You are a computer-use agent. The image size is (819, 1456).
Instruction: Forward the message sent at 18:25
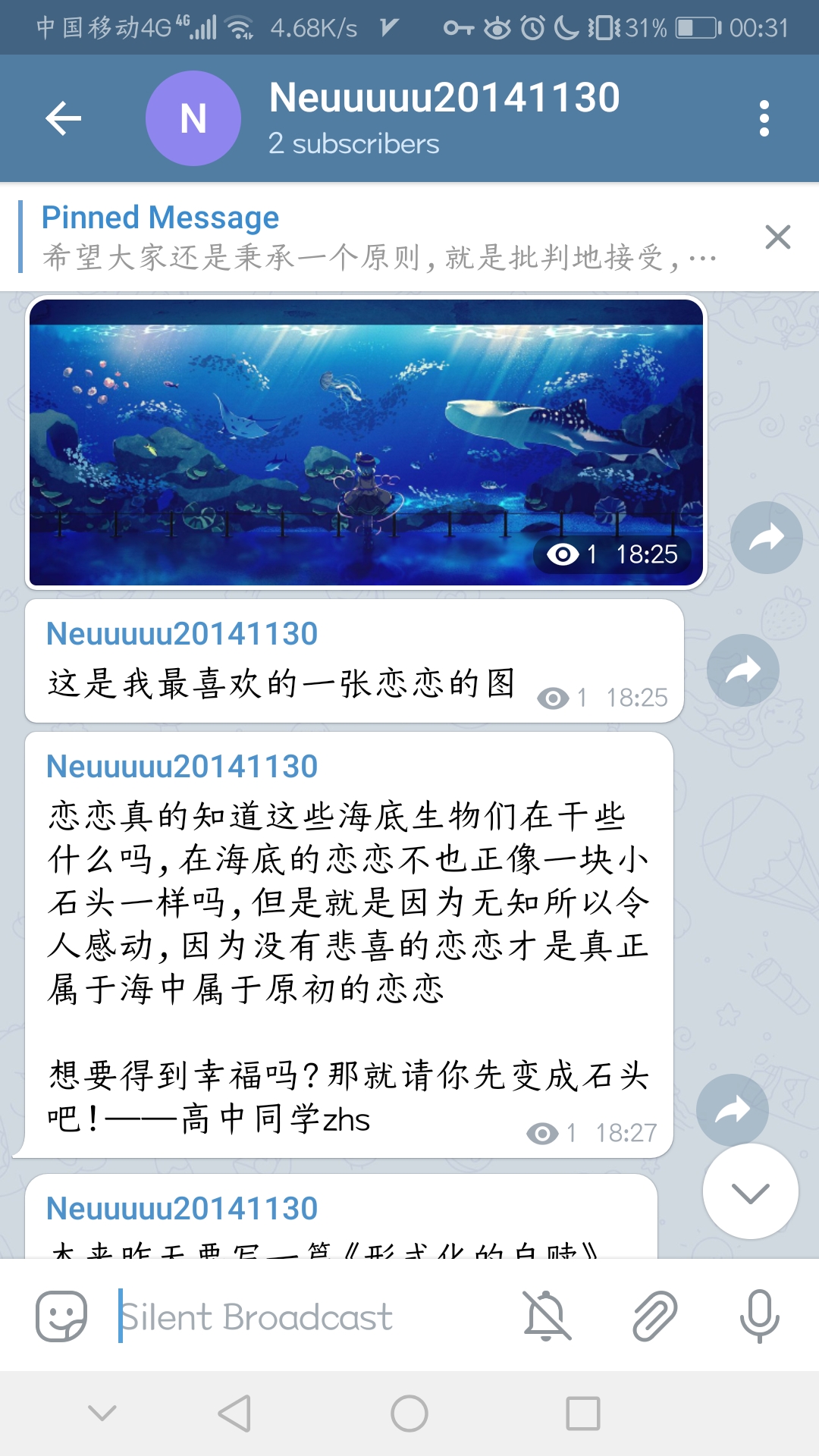click(x=742, y=670)
